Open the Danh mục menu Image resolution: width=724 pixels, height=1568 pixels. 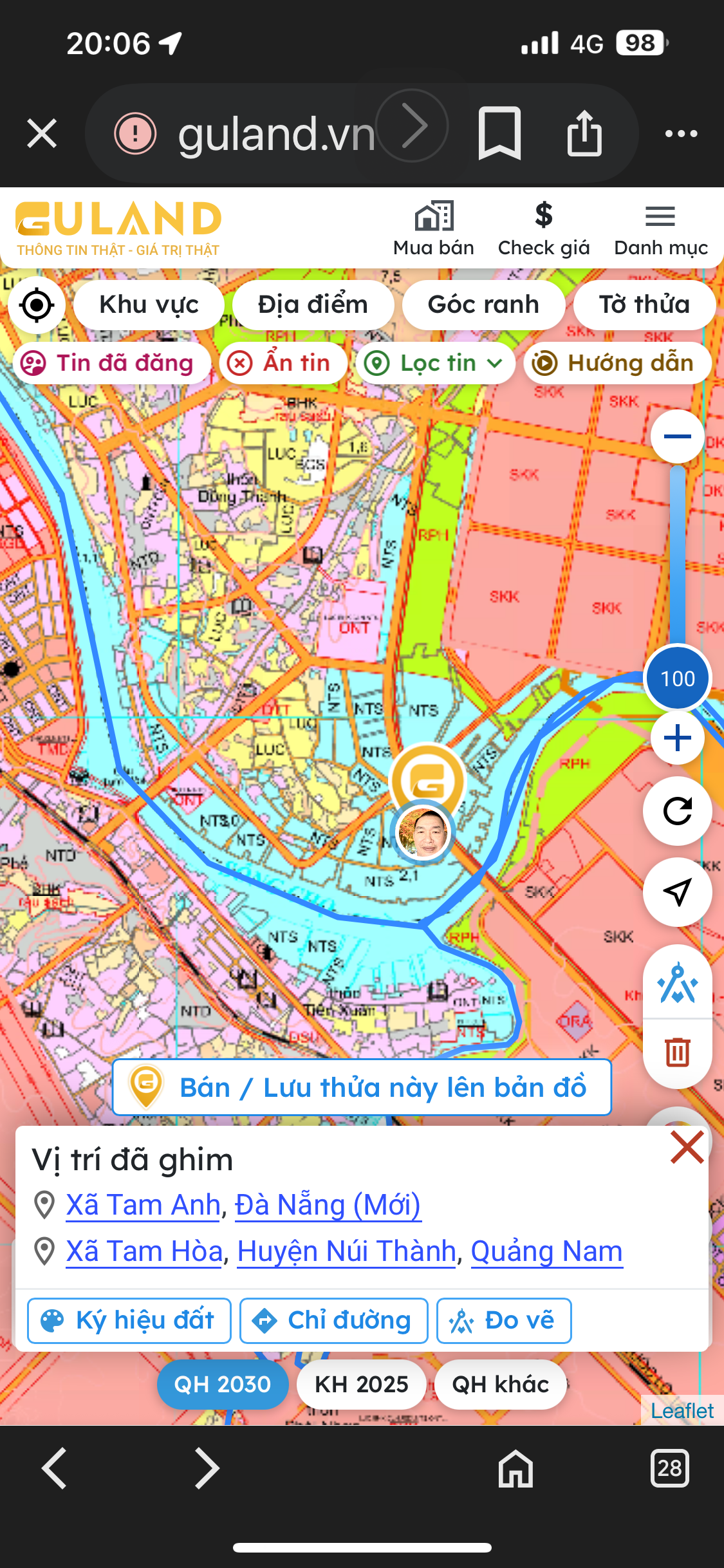[660, 229]
